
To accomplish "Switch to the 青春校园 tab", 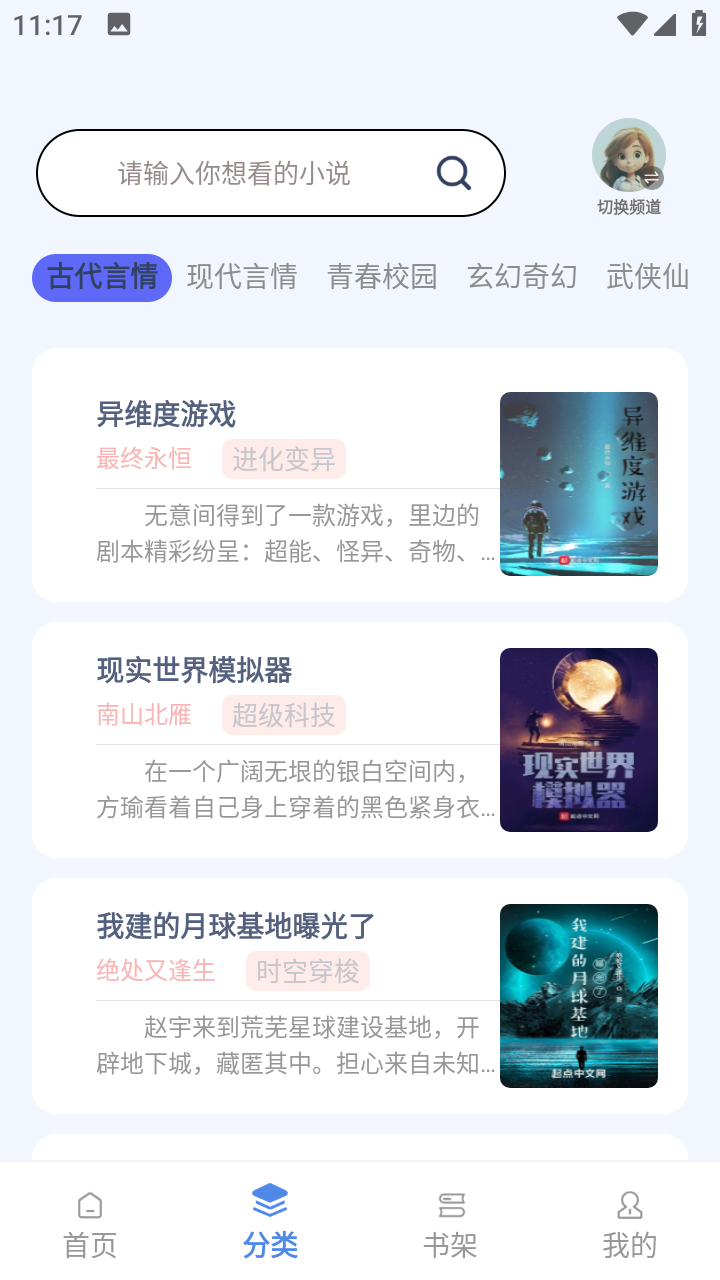I will [x=382, y=277].
